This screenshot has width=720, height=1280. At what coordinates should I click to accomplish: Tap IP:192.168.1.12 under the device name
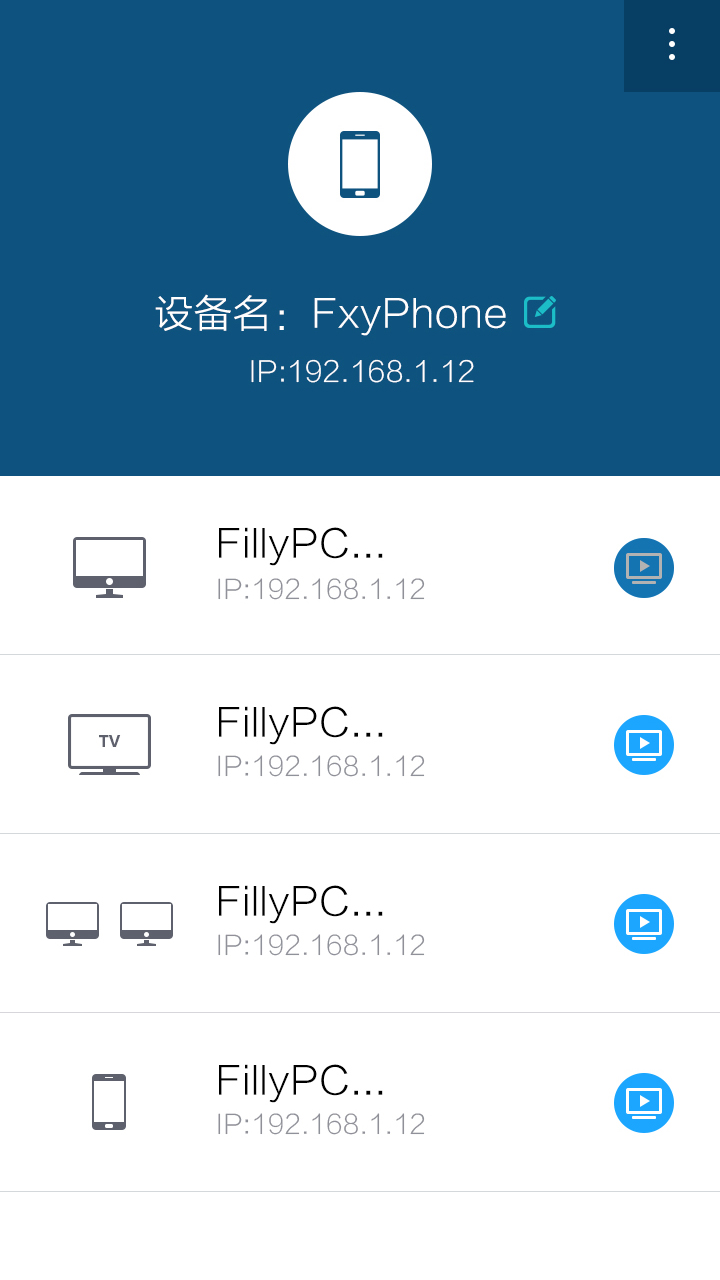[361, 371]
